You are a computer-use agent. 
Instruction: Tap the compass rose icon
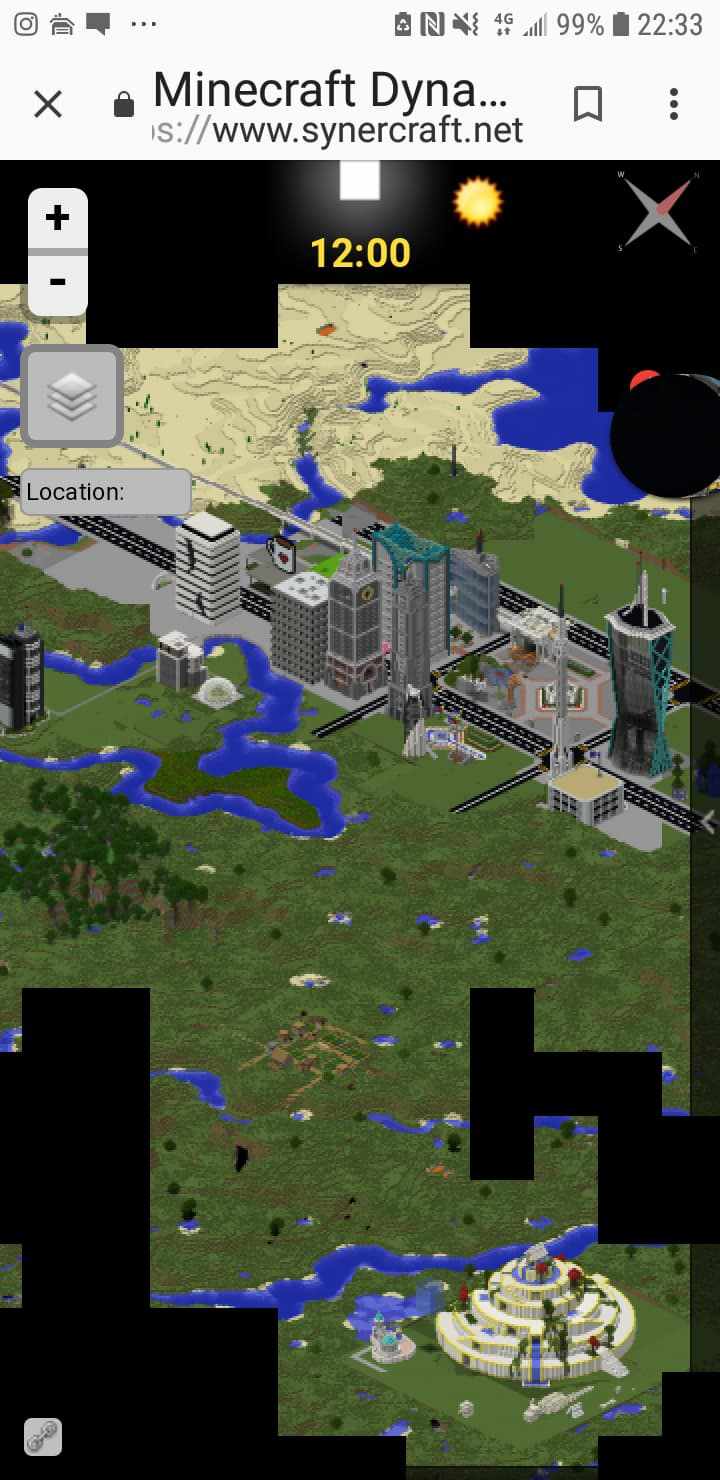click(x=658, y=210)
